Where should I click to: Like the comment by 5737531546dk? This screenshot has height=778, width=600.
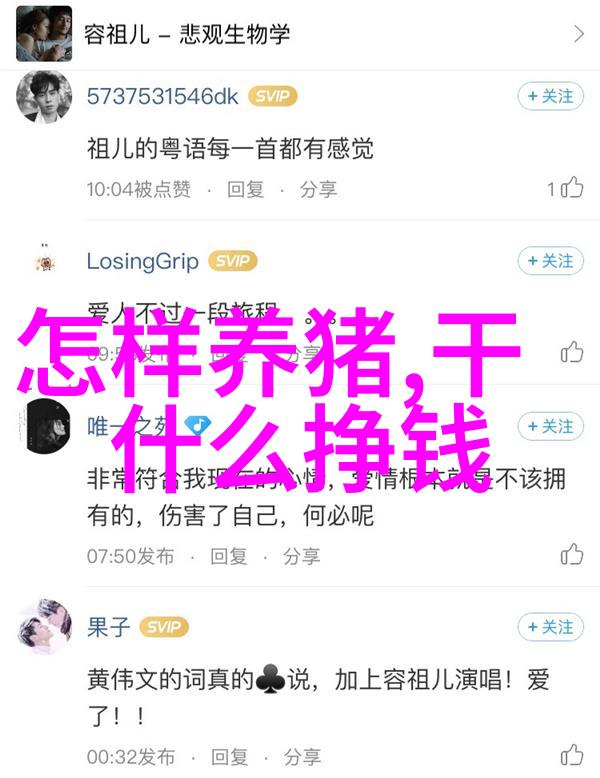571,188
